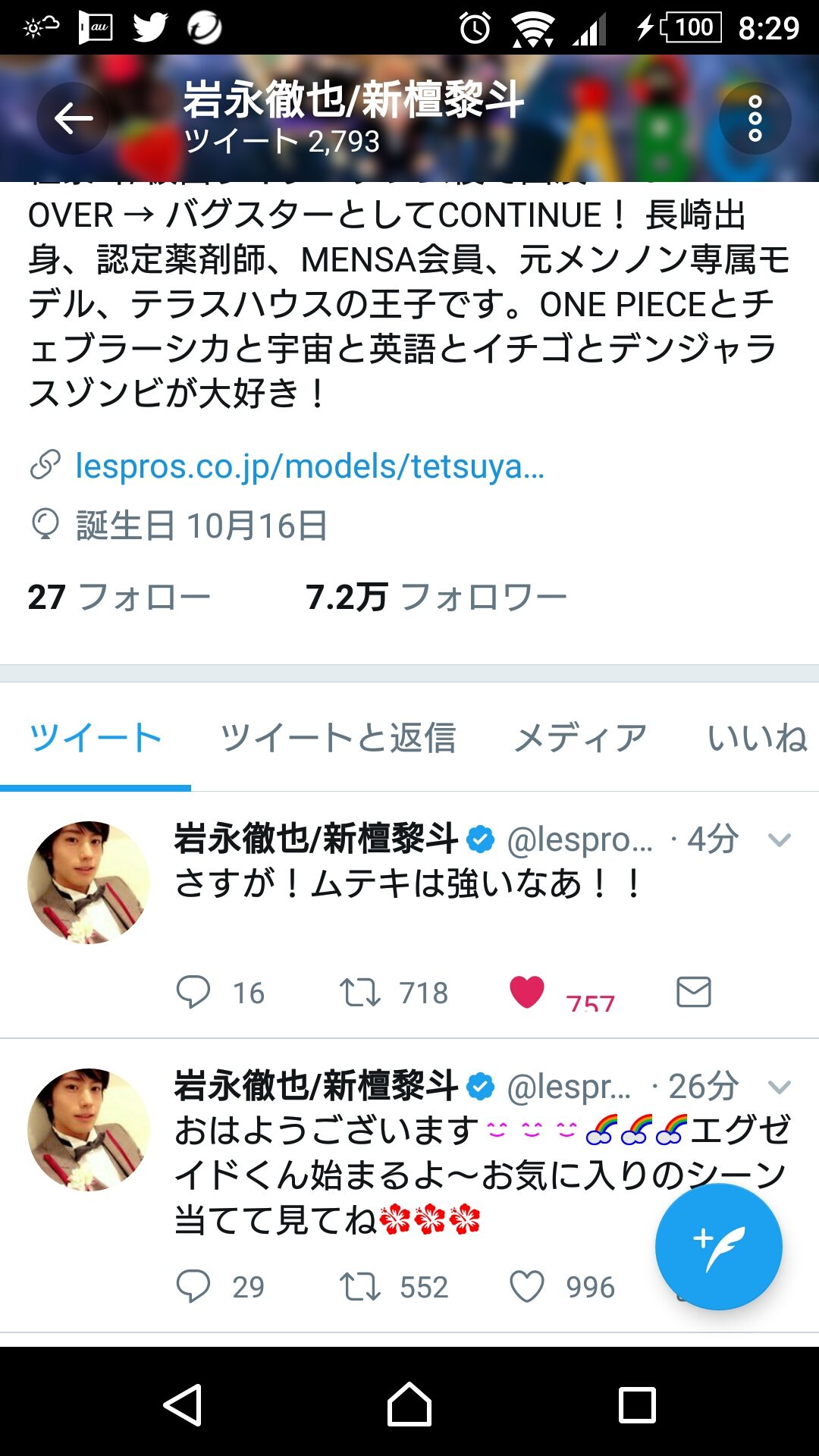Switch to the メディア tab

[580, 738]
